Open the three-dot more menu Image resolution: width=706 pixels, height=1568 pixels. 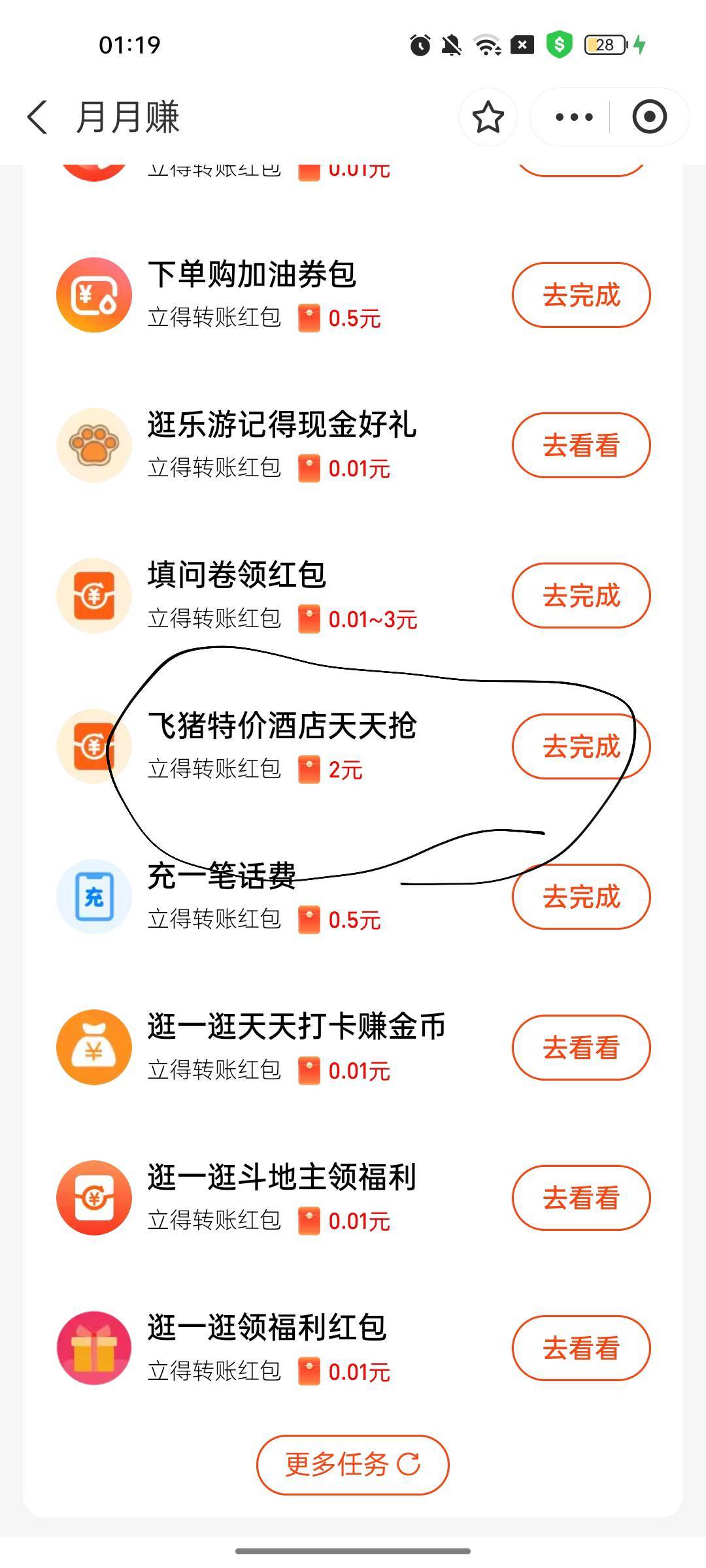point(573,118)
